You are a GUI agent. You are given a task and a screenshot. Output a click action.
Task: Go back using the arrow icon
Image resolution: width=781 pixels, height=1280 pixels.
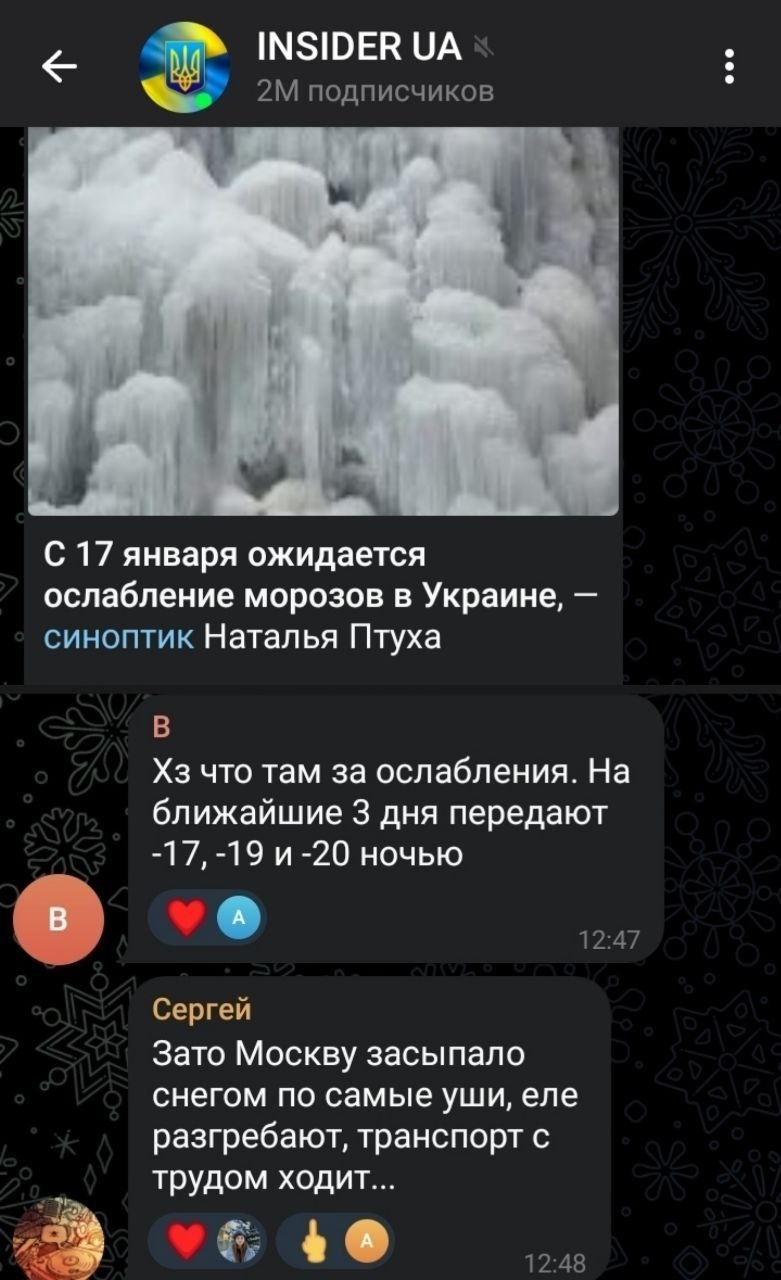[59, 67]
